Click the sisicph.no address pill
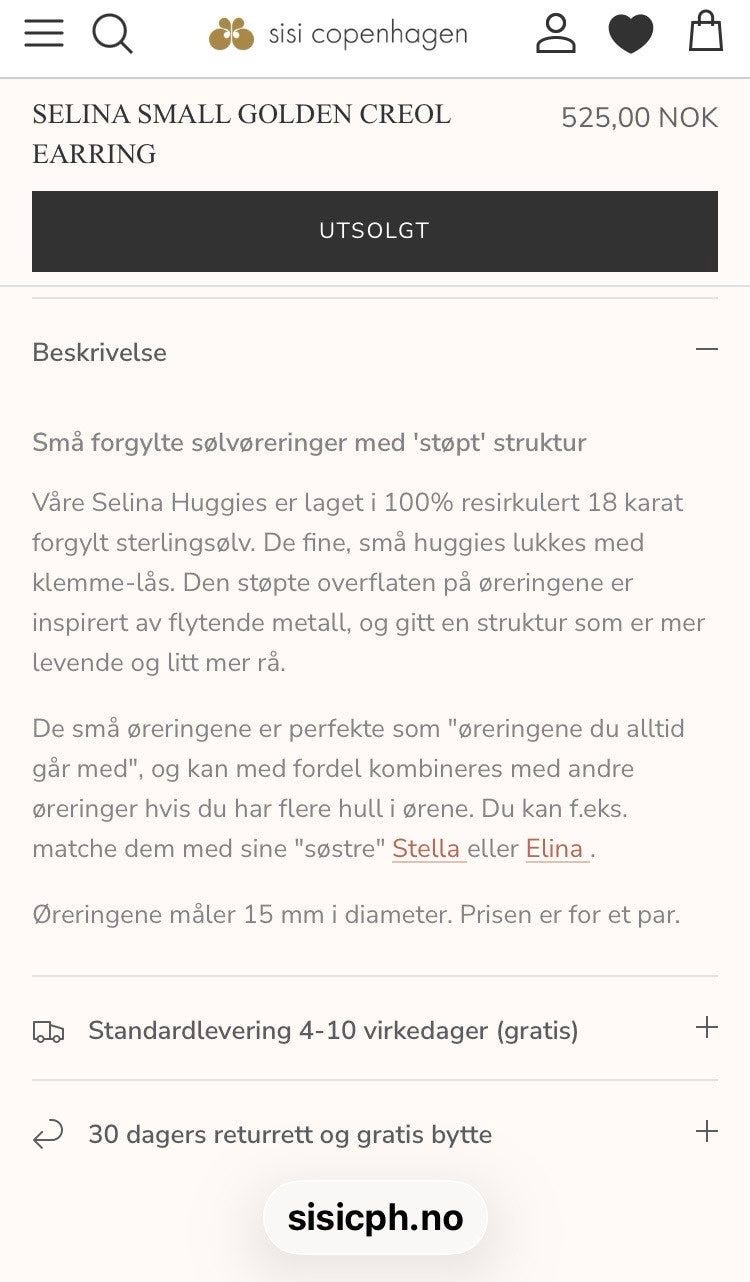The image size is (750, 1282). 375,1216
